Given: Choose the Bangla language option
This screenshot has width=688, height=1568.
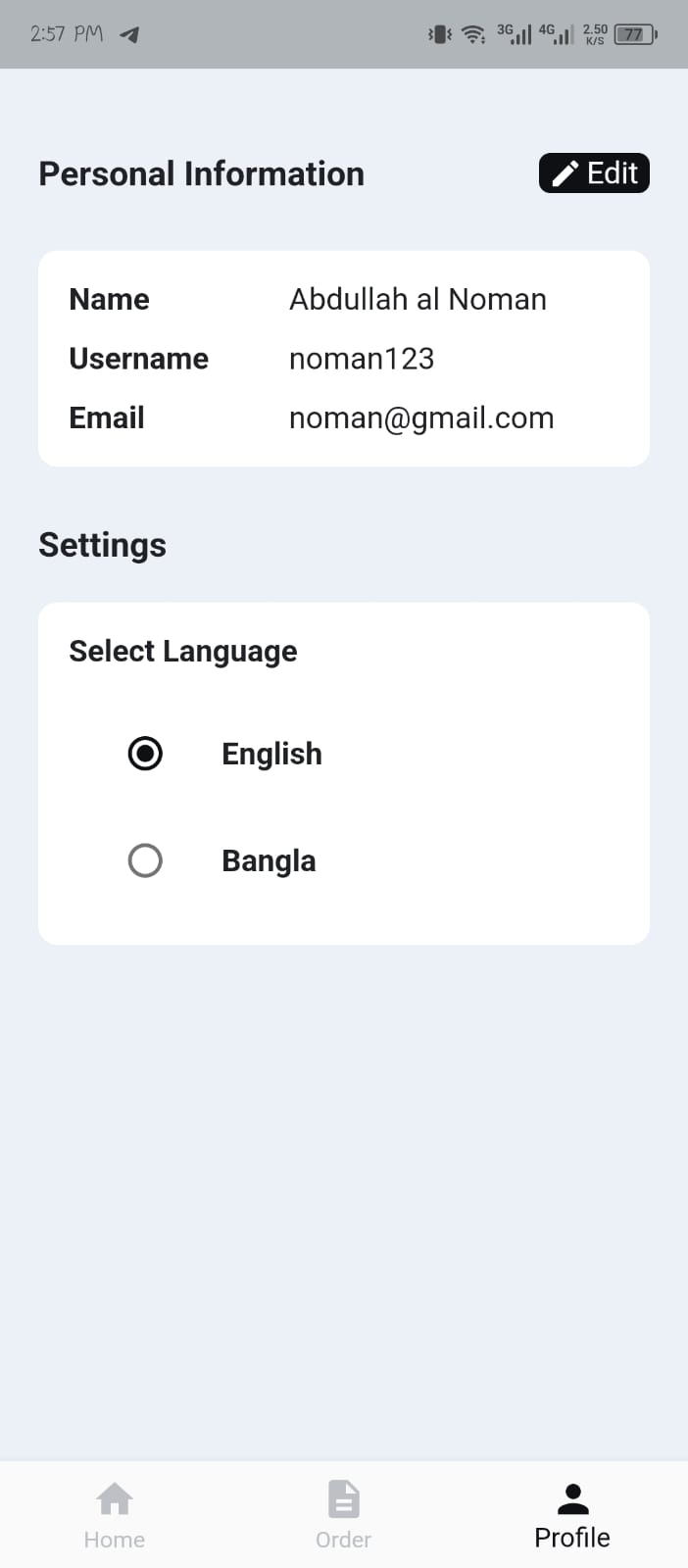Looking at the screenshot, I should pos(146,860).
